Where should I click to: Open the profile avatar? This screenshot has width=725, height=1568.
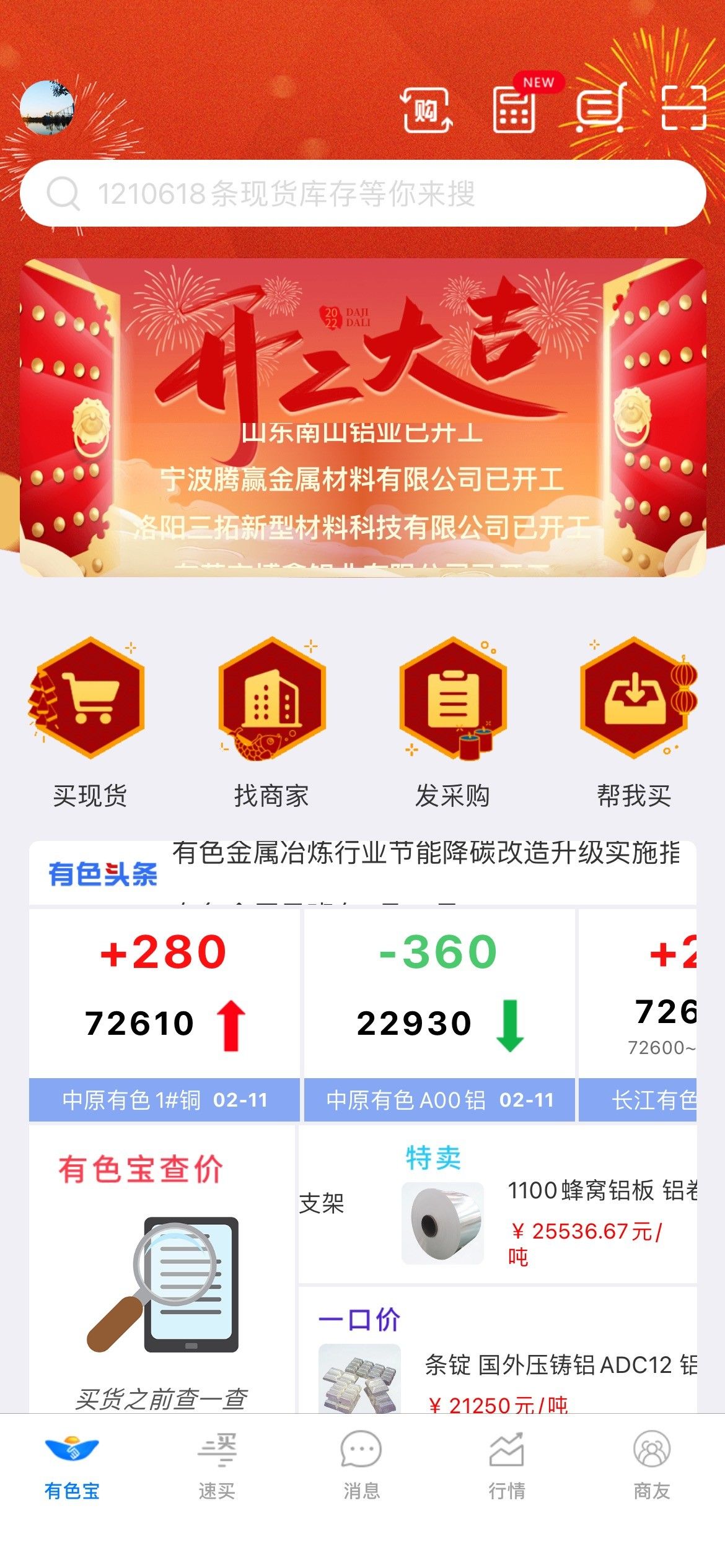(x=47, y=107)
